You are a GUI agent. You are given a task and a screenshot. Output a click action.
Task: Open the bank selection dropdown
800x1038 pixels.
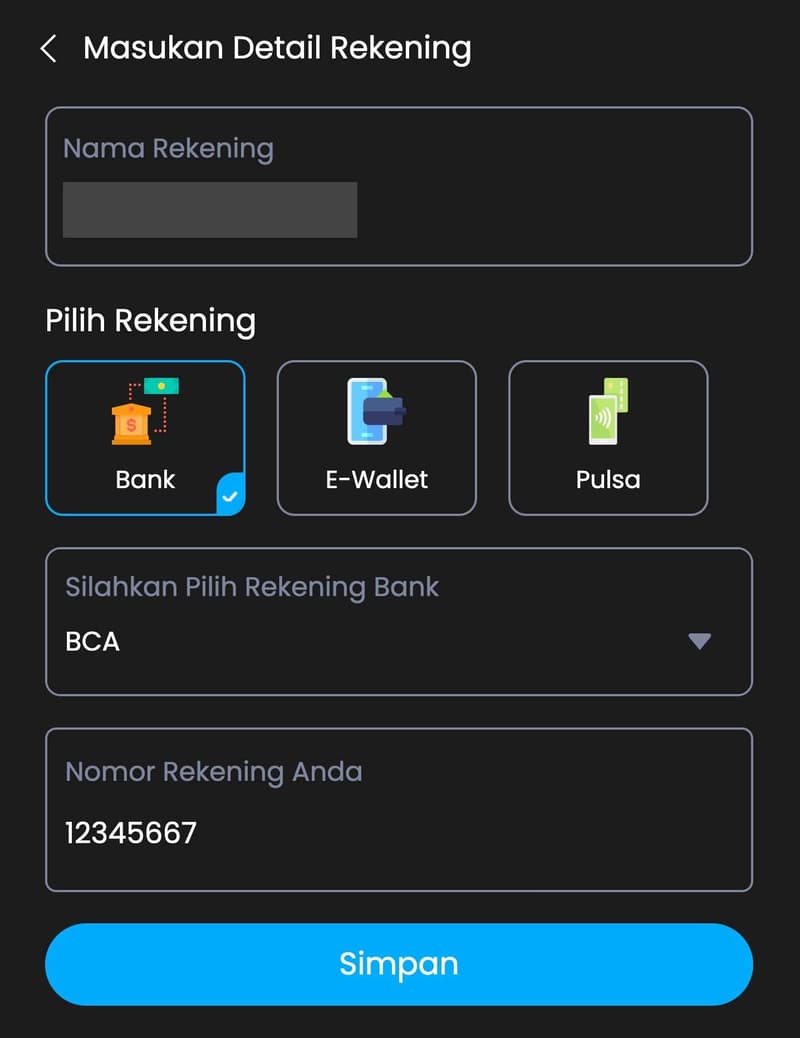click(400, 620)
